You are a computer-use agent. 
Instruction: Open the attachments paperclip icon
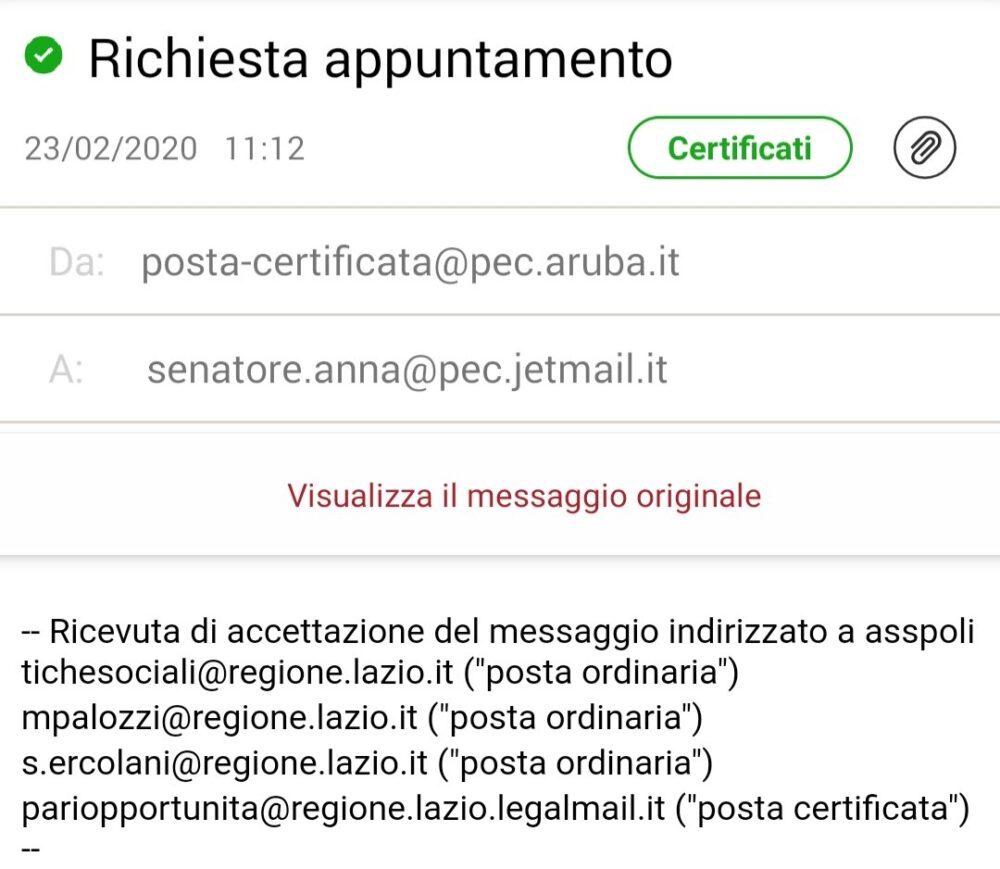click(x=924, y=148)
